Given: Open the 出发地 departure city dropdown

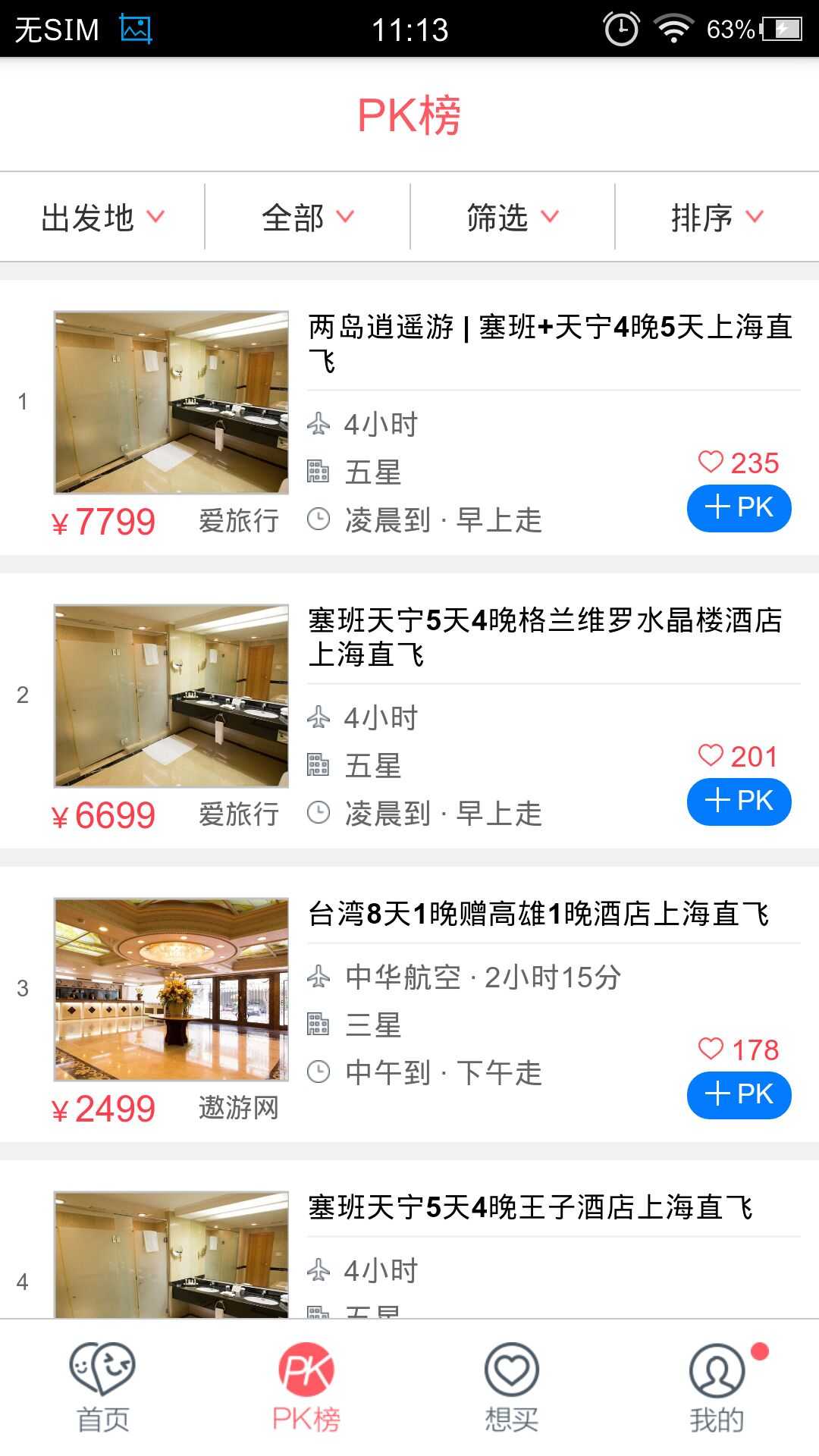Looking at the screenshot, I should pyautogui.click(x=102, y=218).
